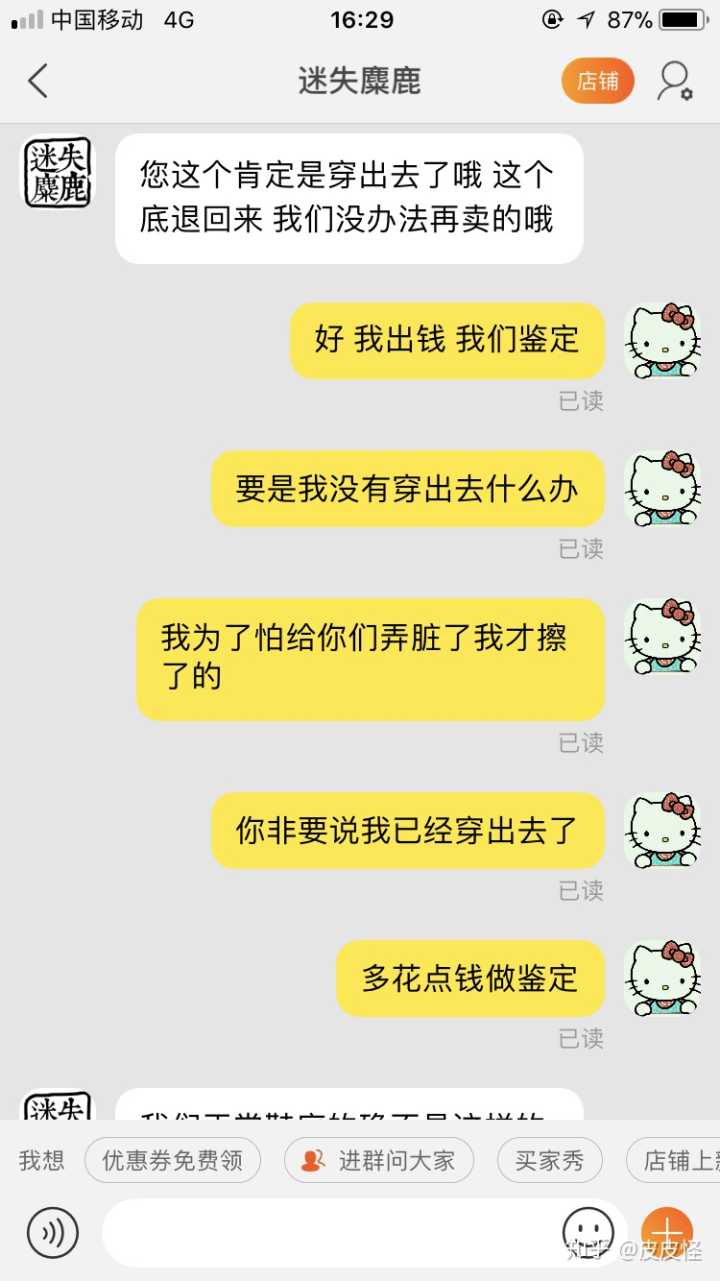
Task: Open the seller profile settings icon
Action: 674,81
